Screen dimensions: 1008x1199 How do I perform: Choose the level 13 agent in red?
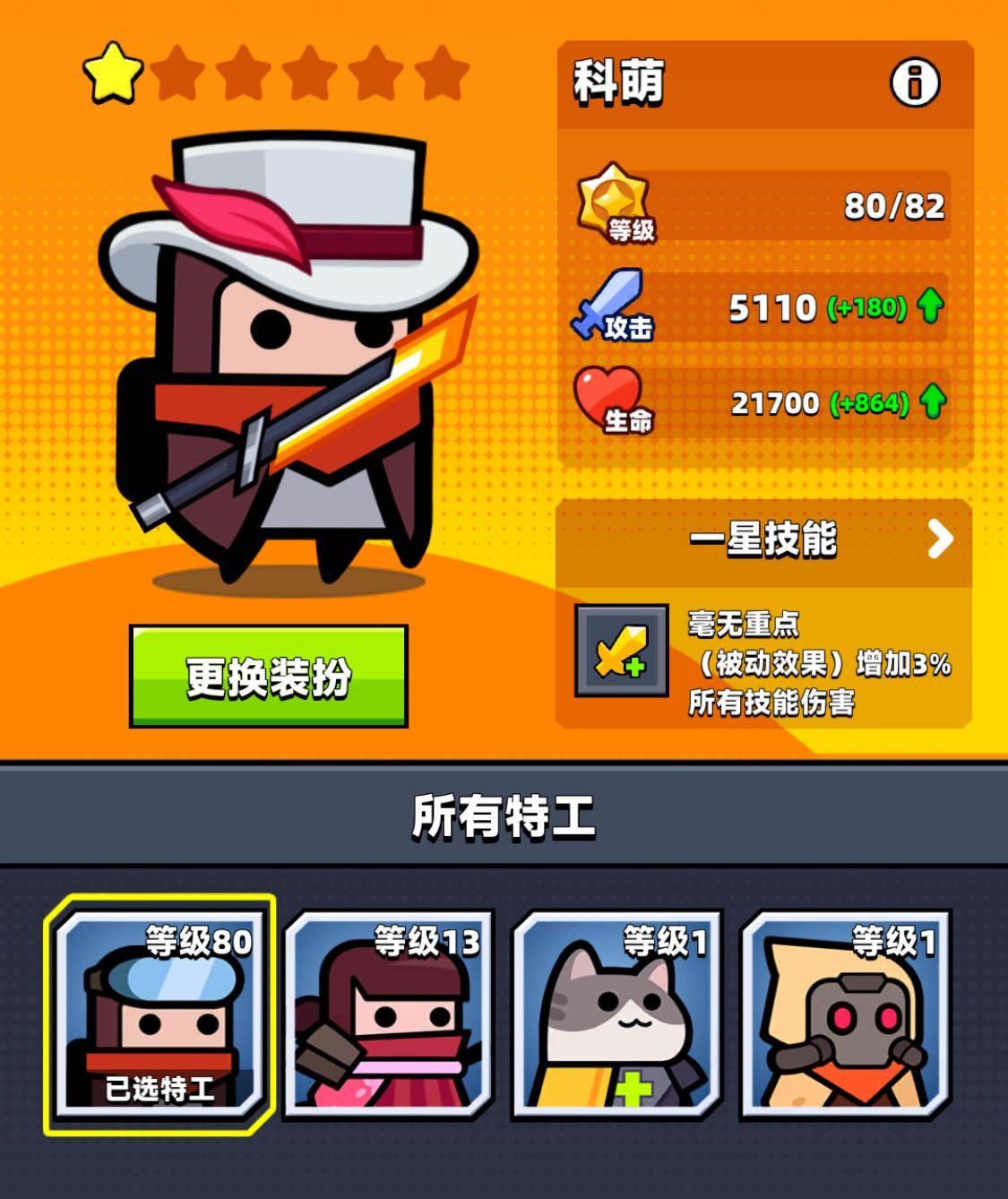[389, 1015]
